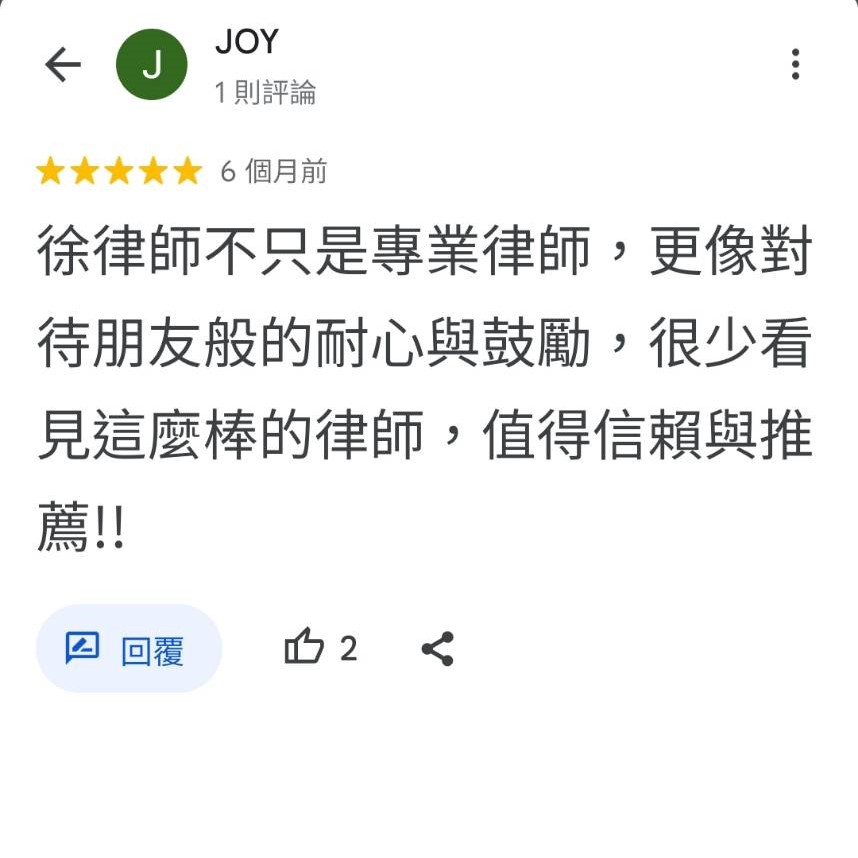Share this review
The height and width of the screenshot is (858, 858).
pyautogui.click(x=438, y=649)
